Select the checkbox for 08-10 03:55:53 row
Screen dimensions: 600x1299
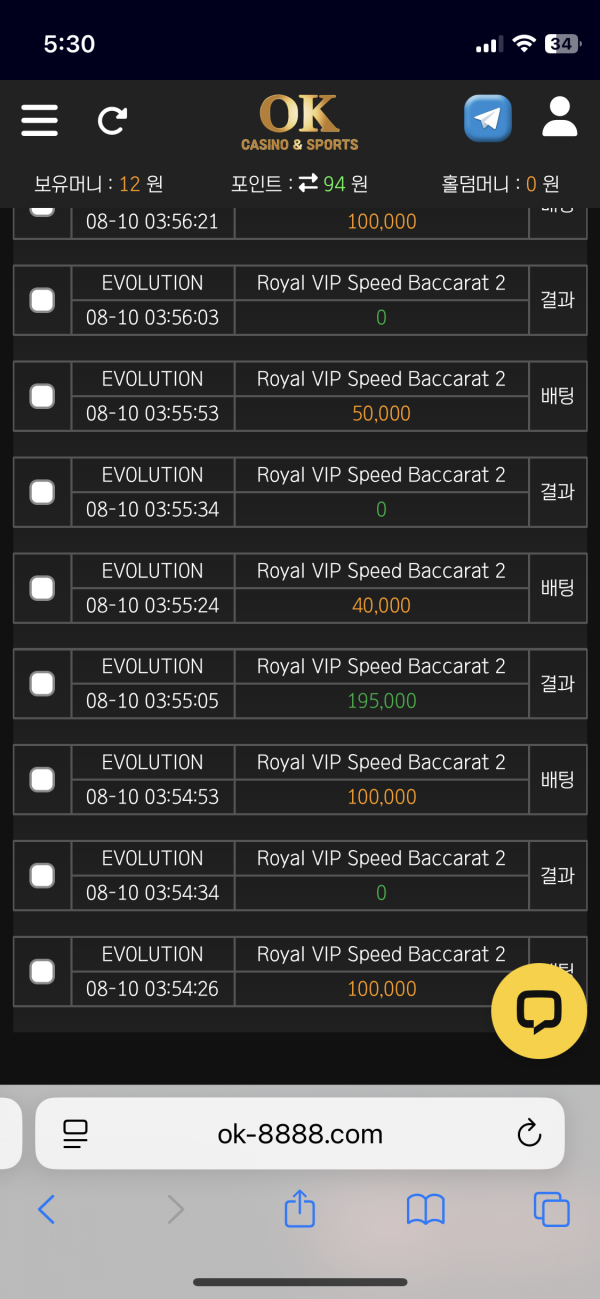coord(42,396)
